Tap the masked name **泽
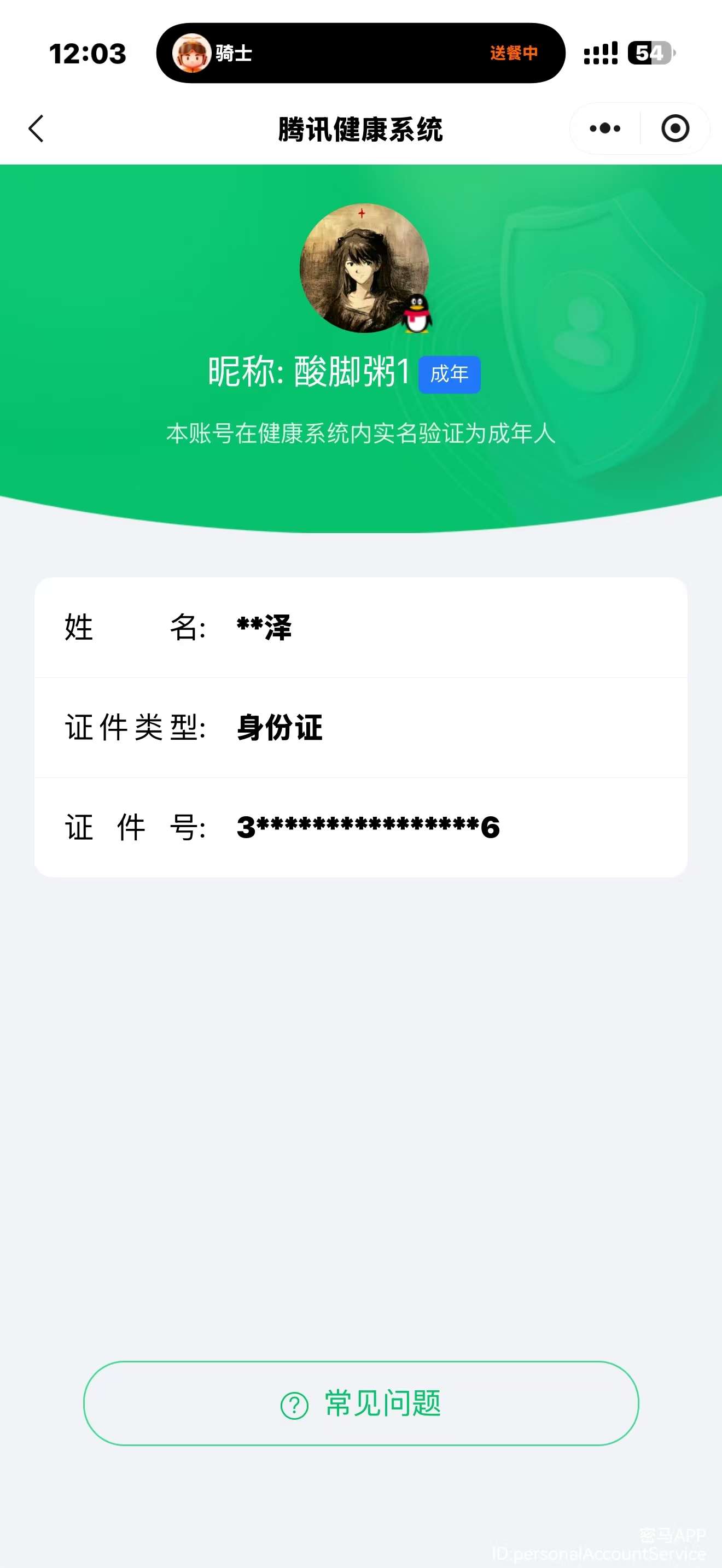Viewport: 722px width, 1568px height. tap(263, 628)
